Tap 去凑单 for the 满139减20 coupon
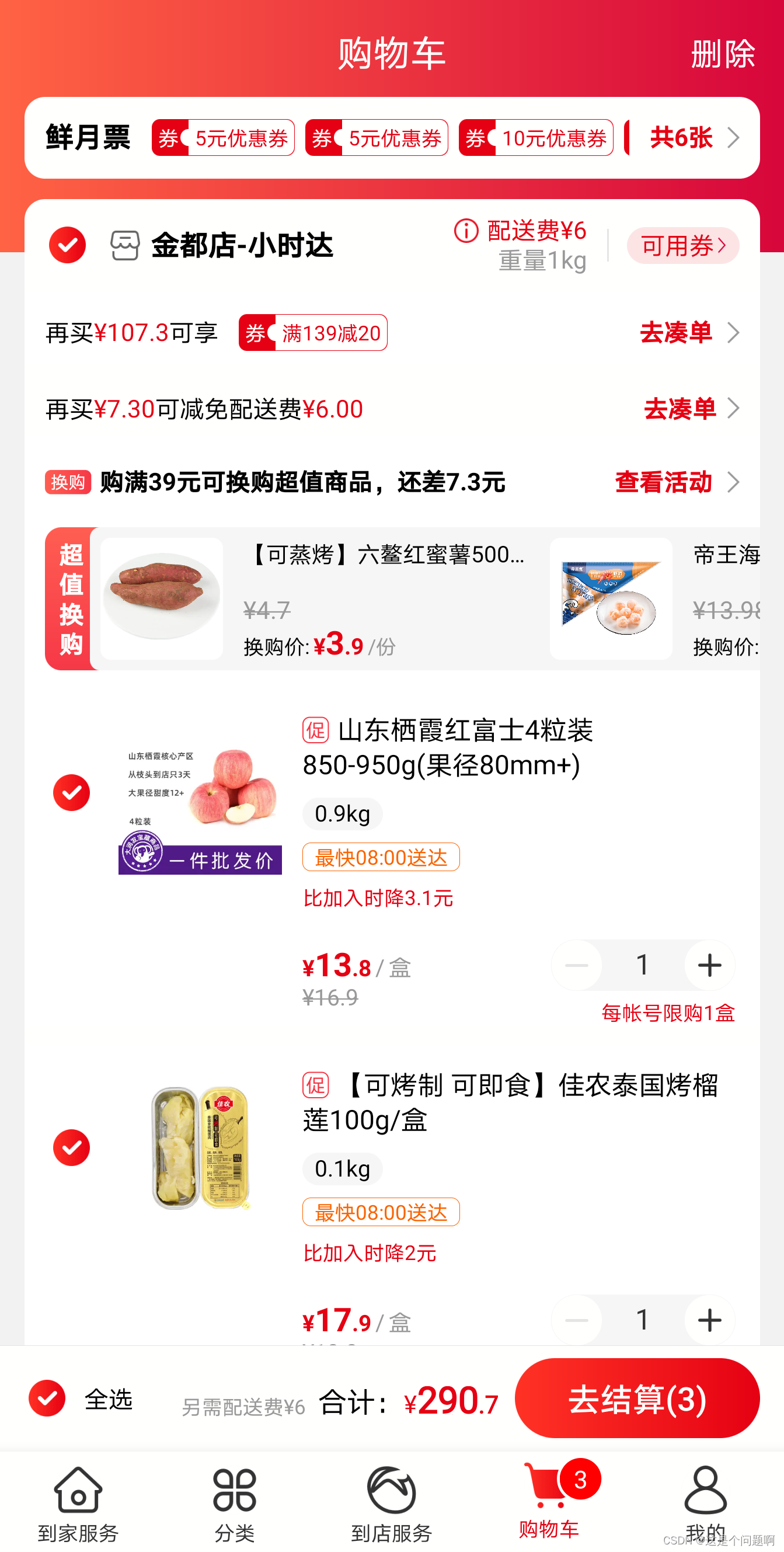The height and width of the screenshot is (1552, 784). point(688,333)
